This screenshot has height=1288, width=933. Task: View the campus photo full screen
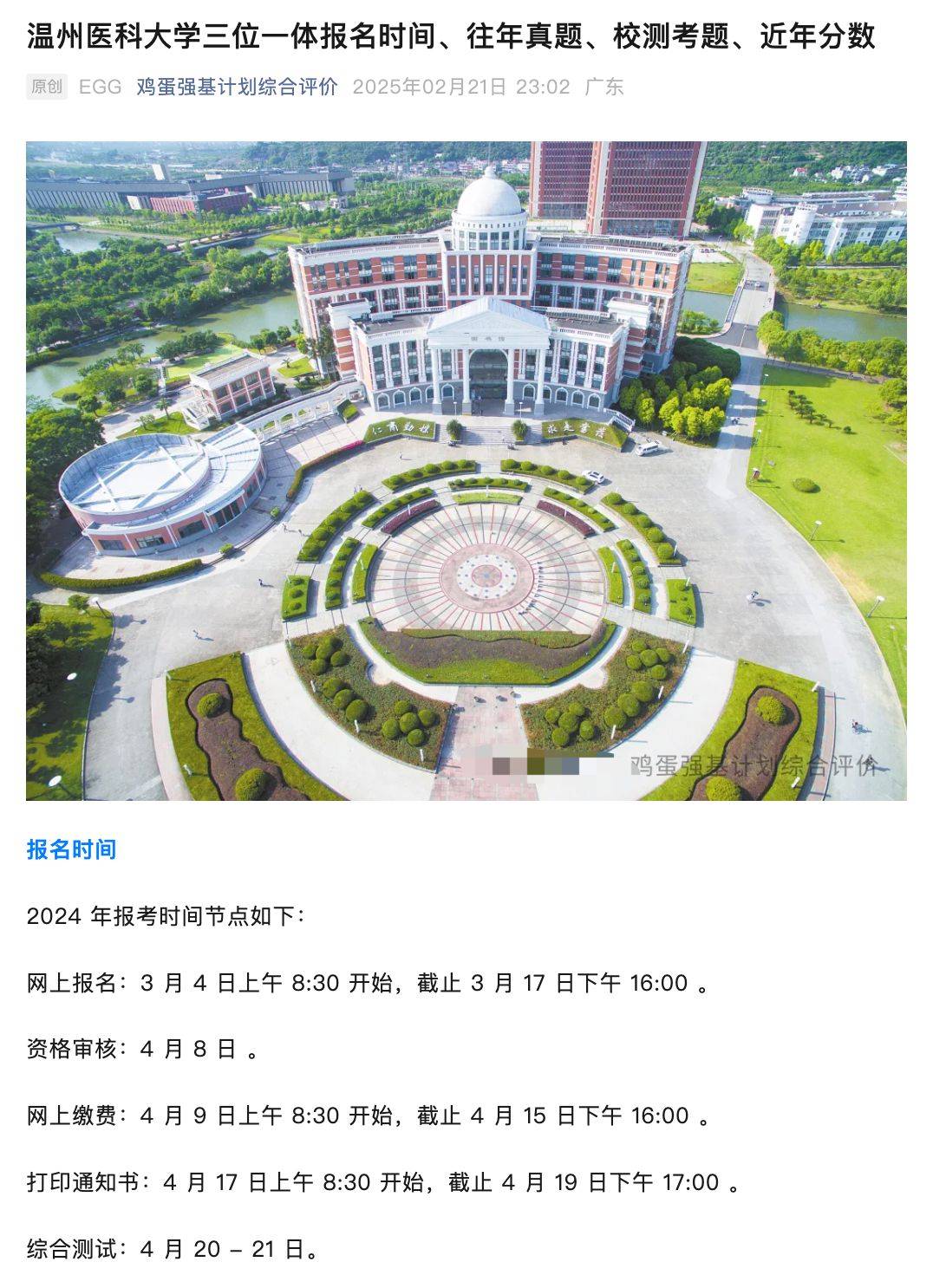click(466, 471)
